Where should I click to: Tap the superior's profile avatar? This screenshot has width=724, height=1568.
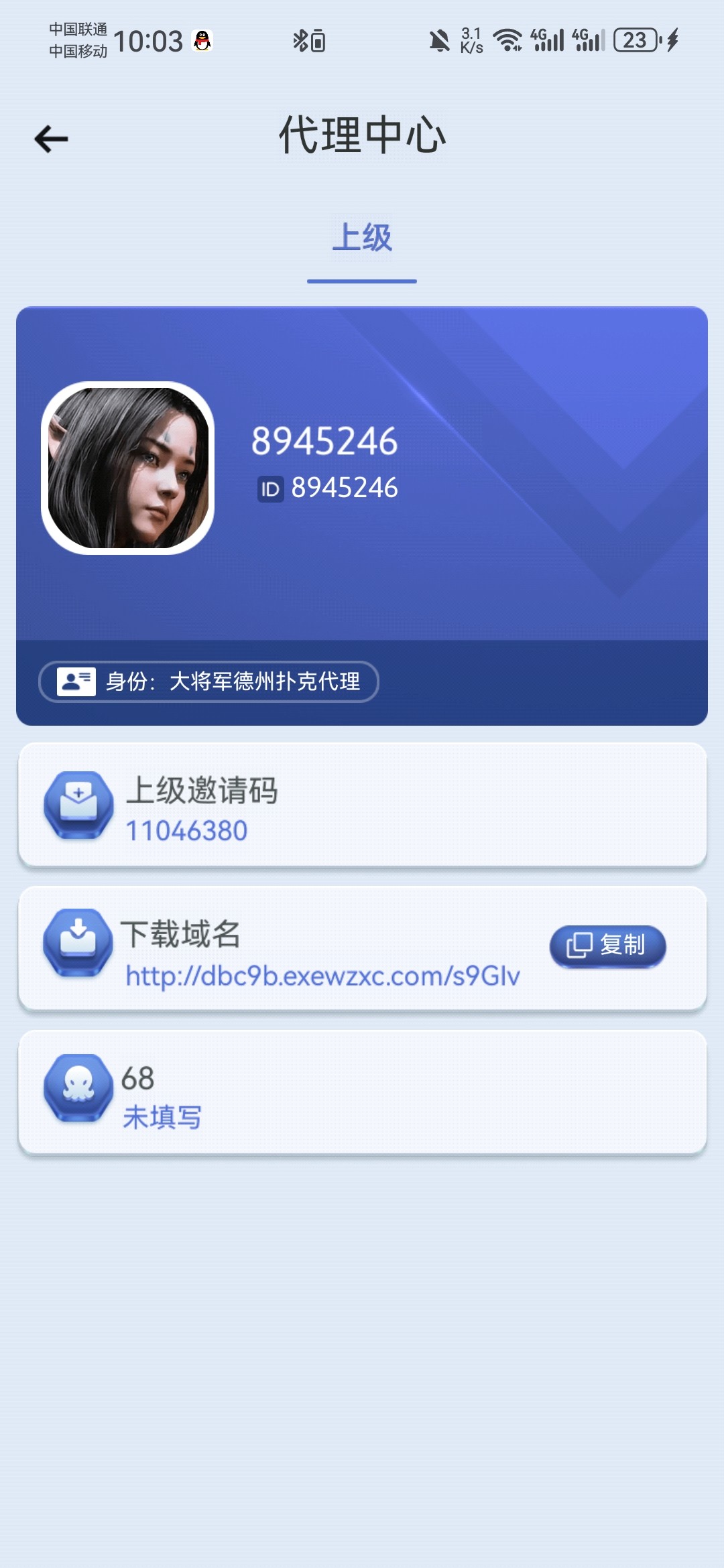coord(128,468)
